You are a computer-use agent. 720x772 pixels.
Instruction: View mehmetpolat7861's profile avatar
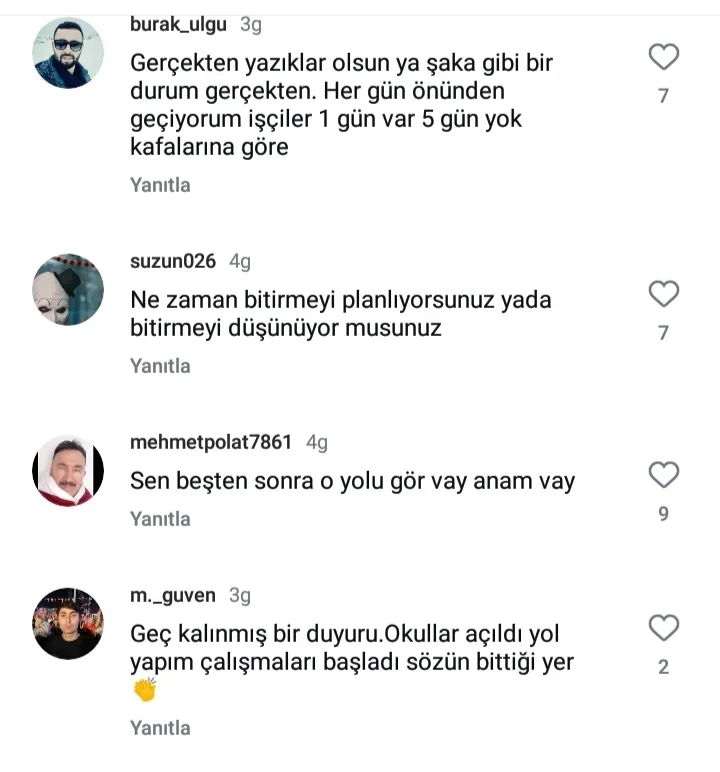(68, 471)
